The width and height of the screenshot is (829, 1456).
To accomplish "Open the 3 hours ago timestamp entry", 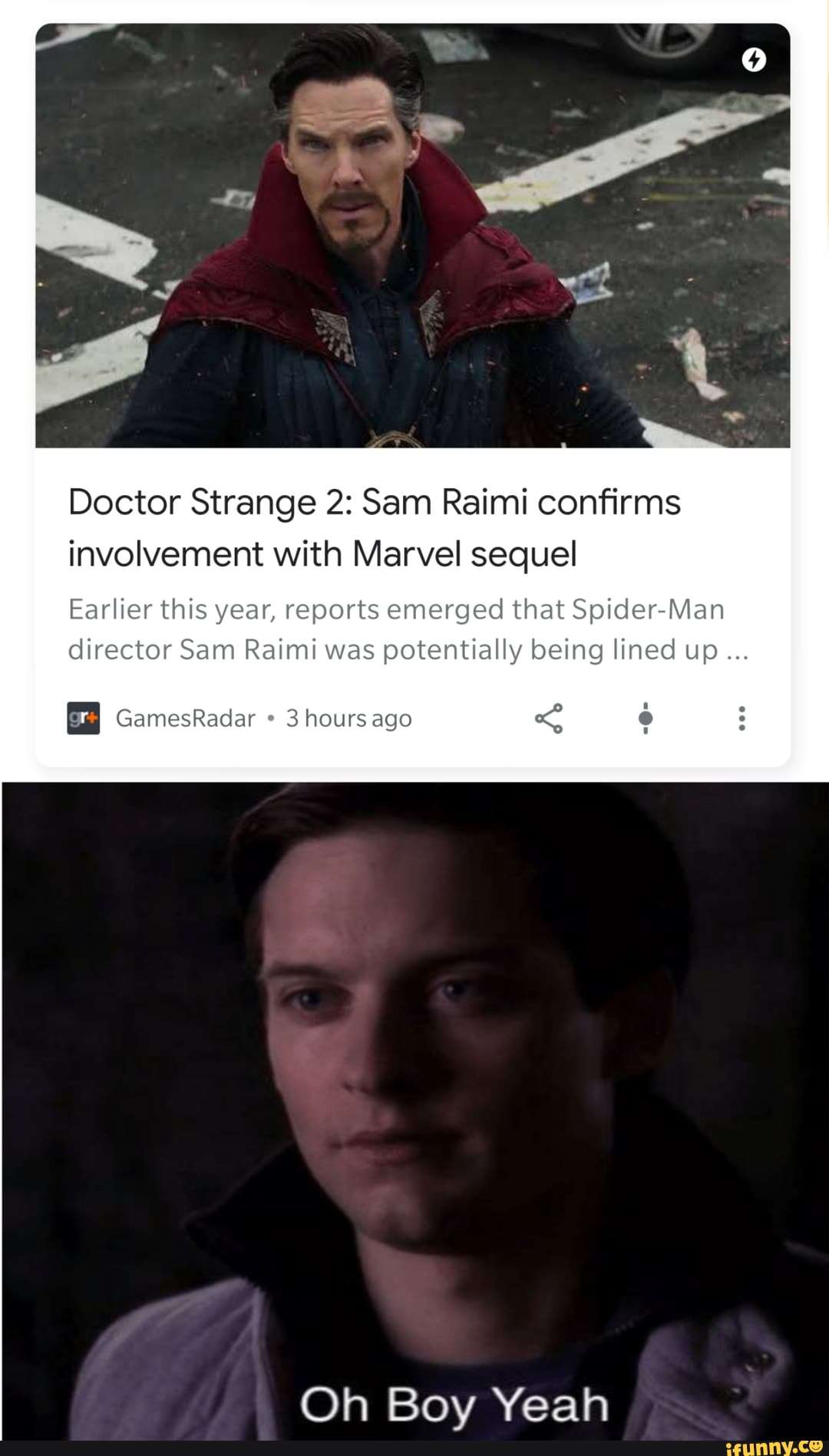I will pyautogui.click(x=350, y=718).
